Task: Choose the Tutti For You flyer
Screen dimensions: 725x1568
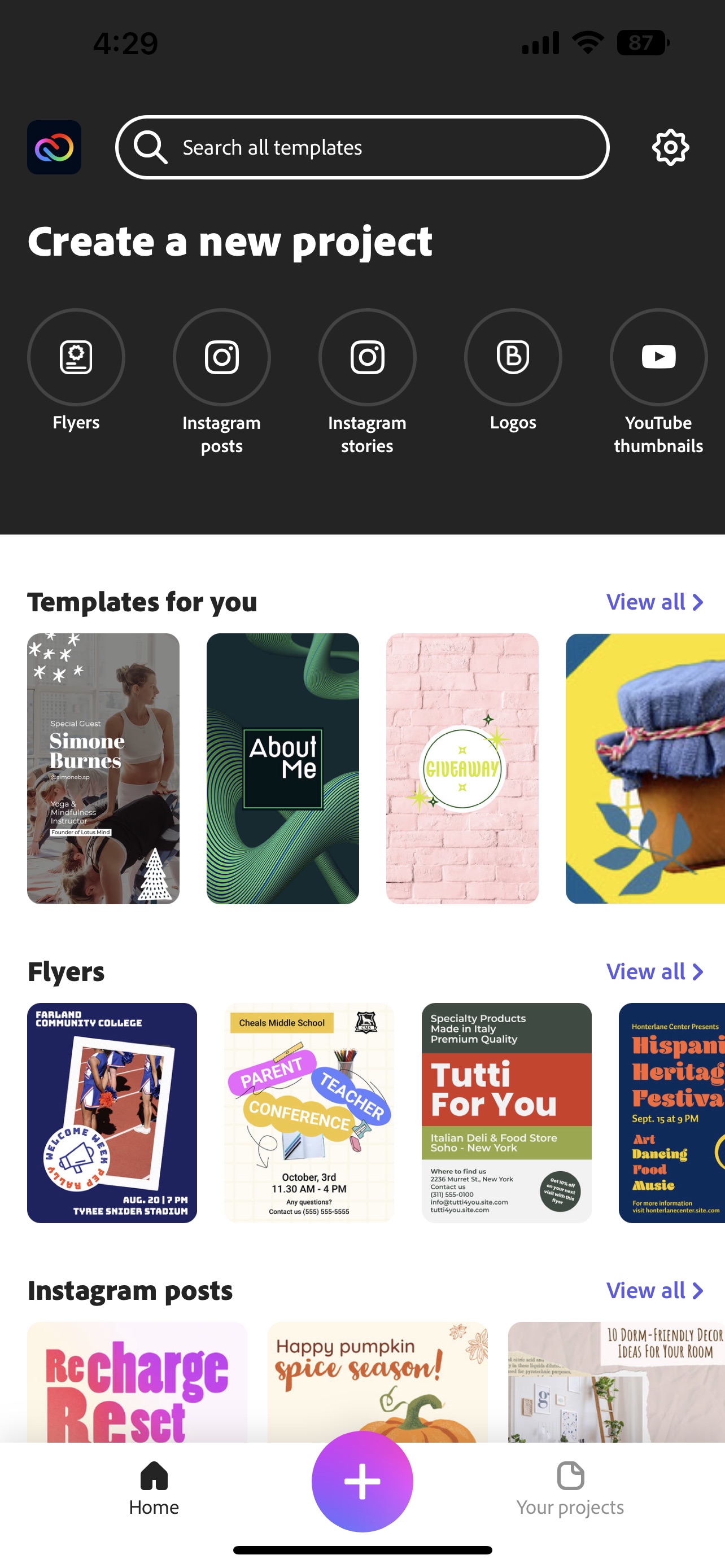Action: (x=506, y=1112)
